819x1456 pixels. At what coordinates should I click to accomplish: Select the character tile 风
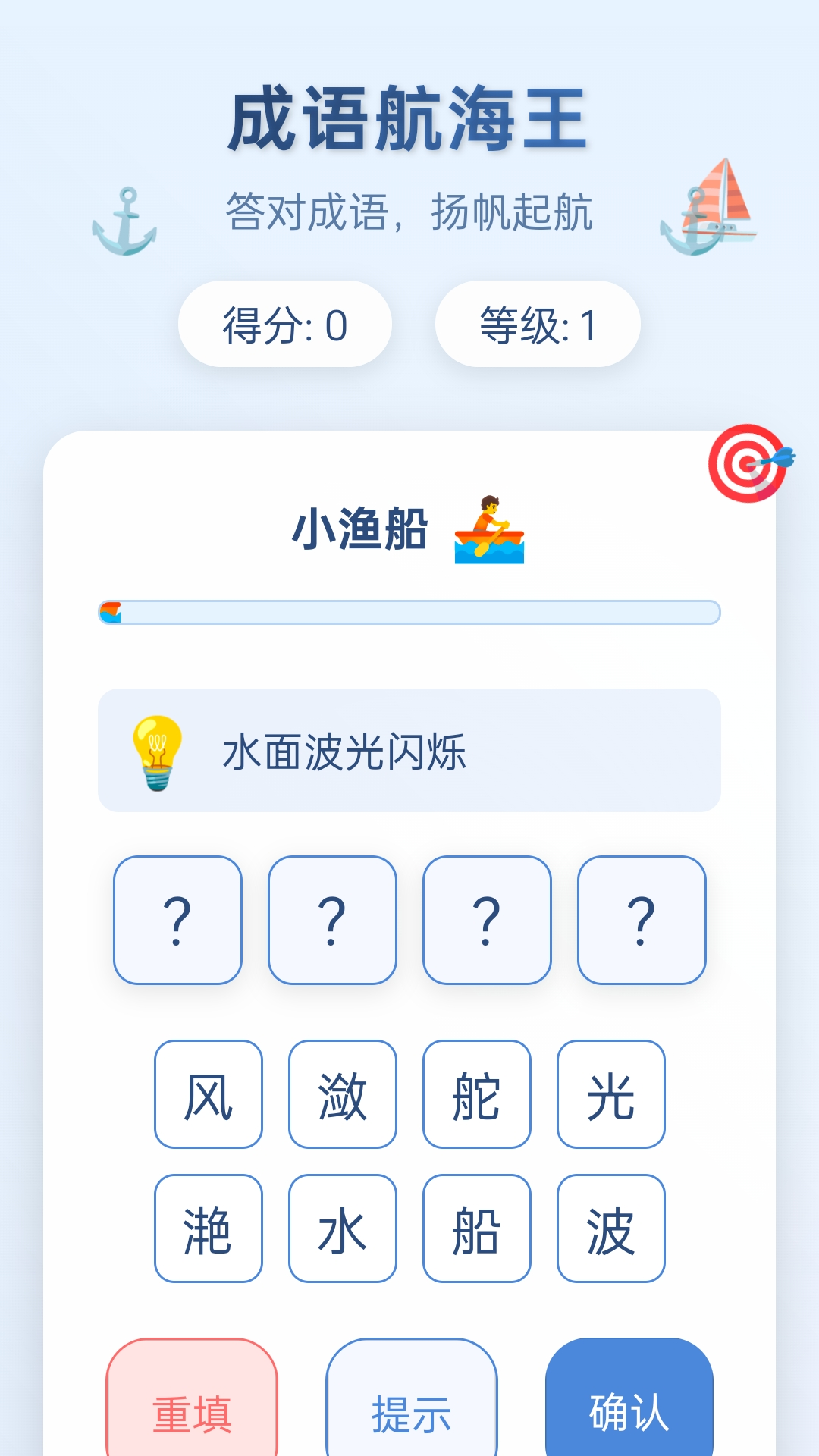coord(208,1092)
